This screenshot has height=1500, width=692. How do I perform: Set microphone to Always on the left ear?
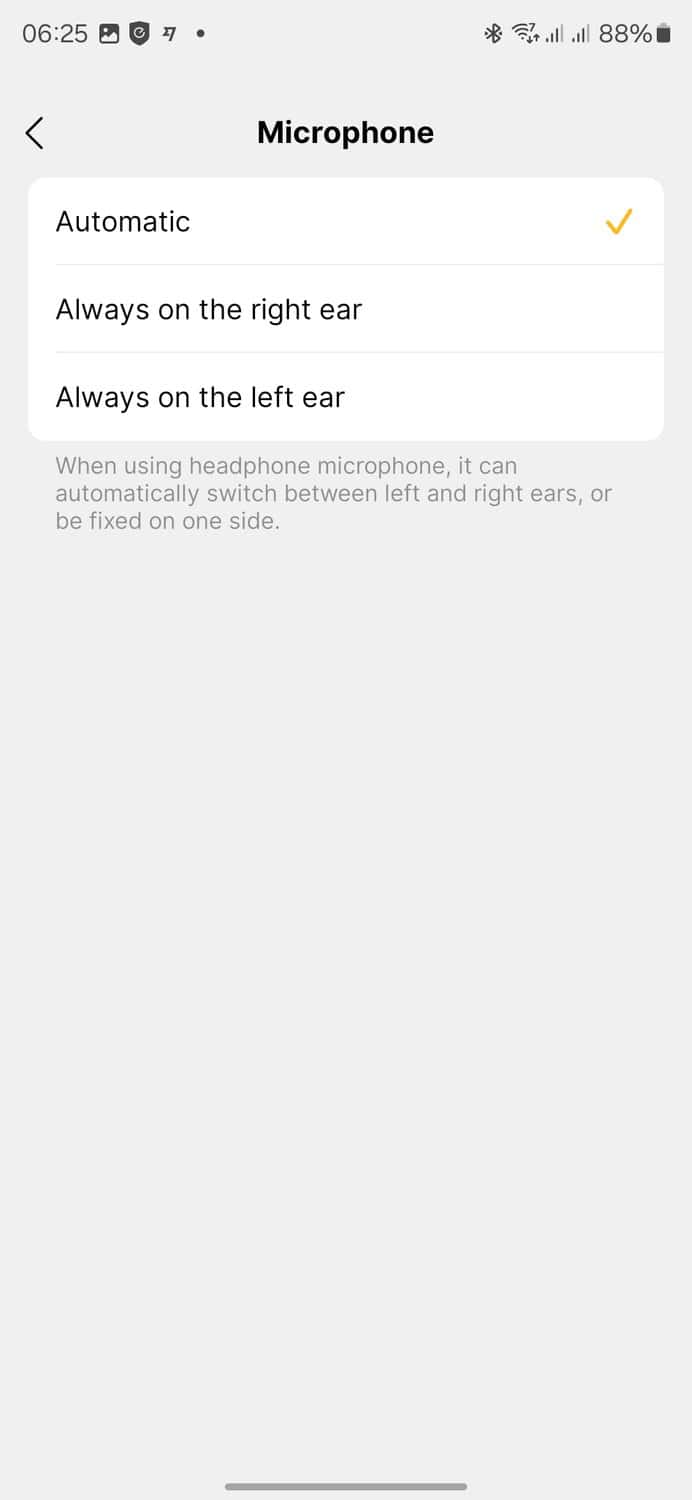tap(345, 398)
